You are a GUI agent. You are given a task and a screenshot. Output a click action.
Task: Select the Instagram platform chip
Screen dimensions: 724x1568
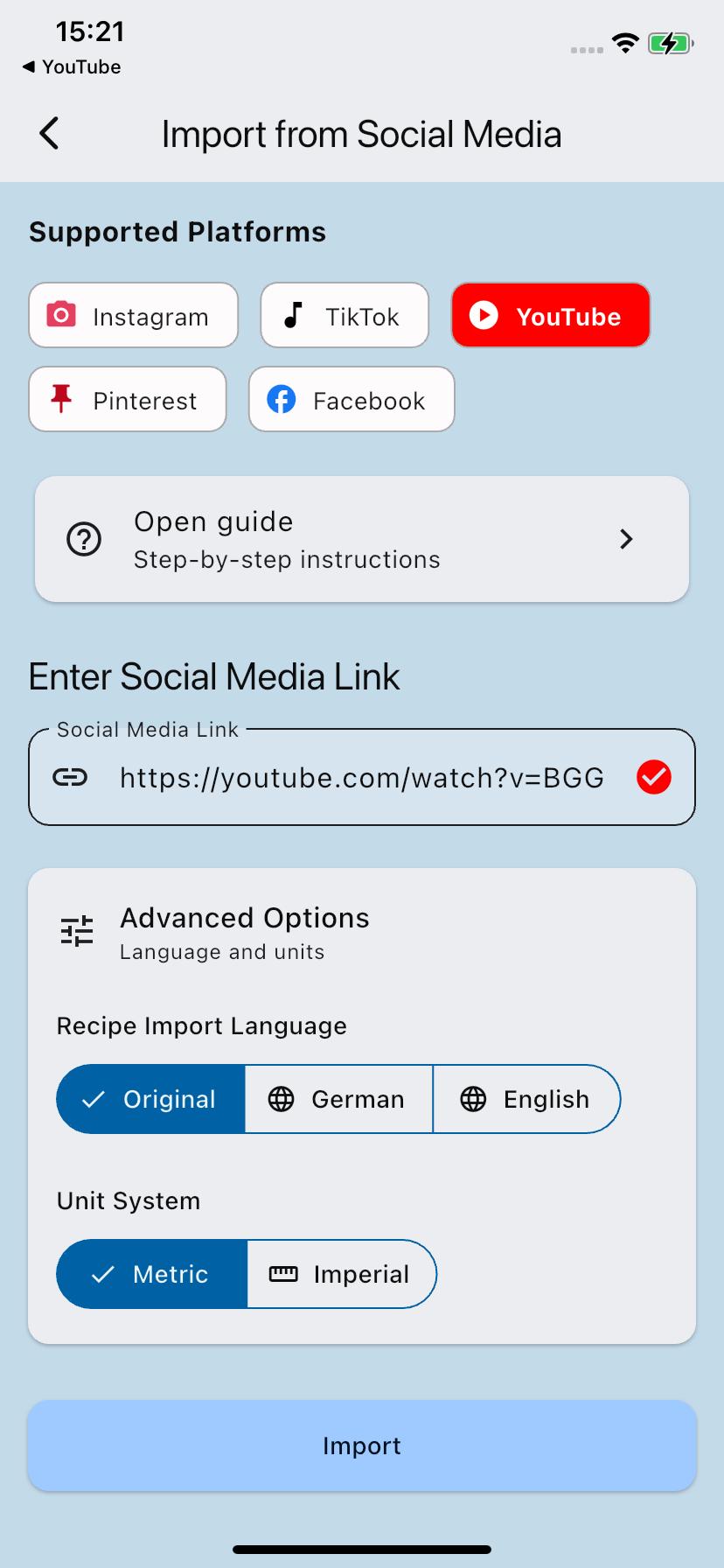pos(133,316)
